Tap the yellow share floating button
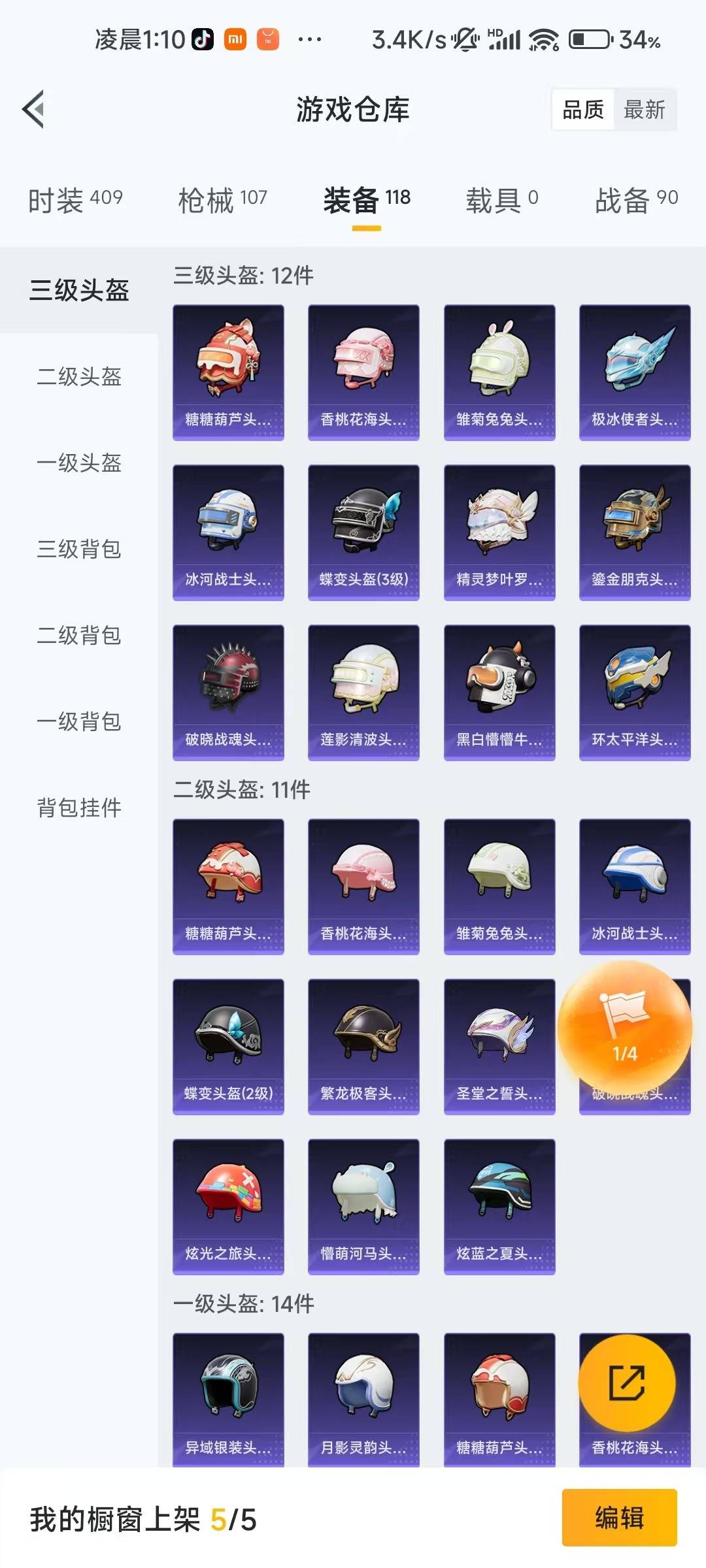The width and height of the screenshot is (706, 1568). tap(626, 1382)
